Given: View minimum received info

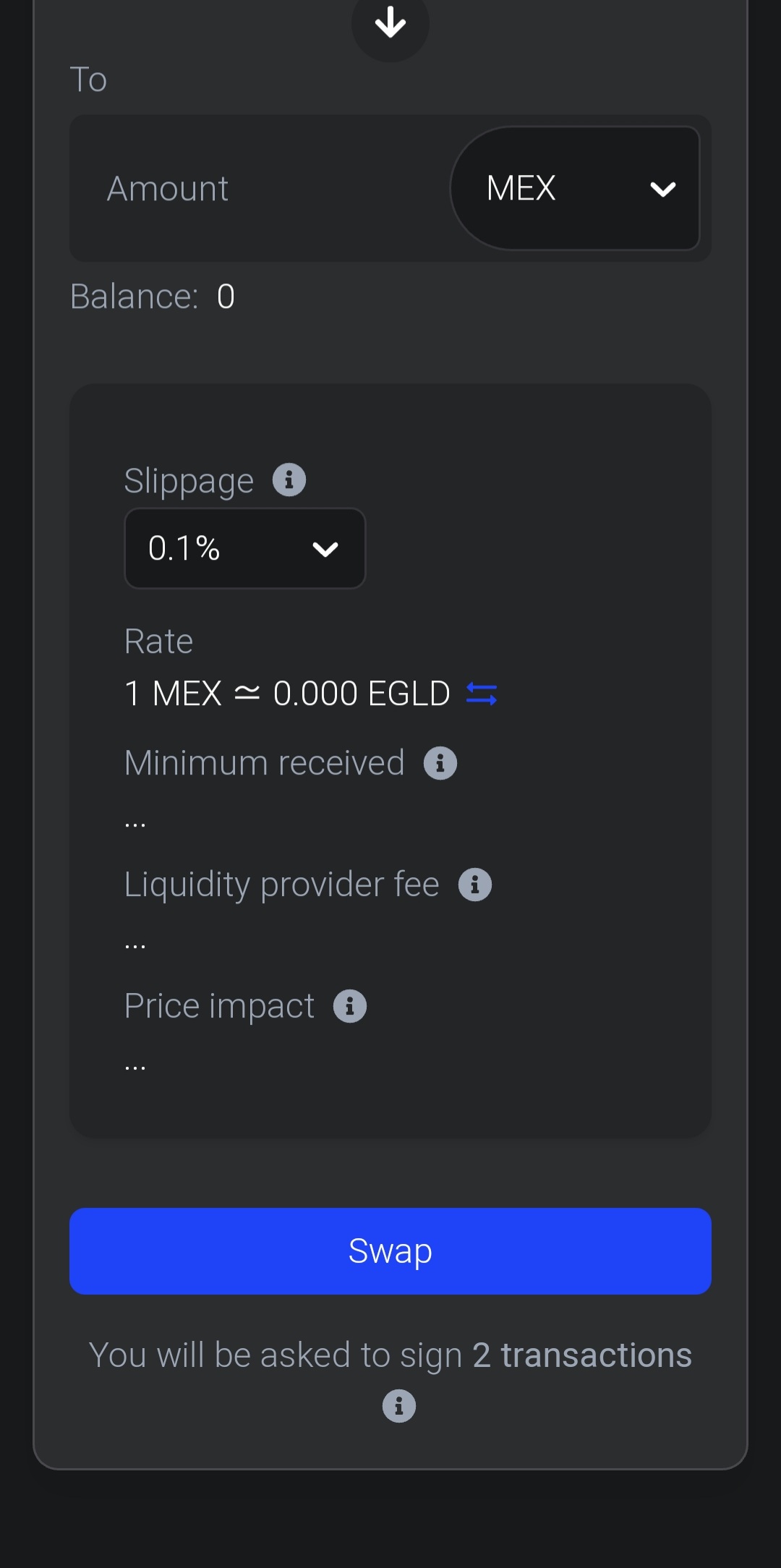Looking at the screenshot, I should coord(440,763).
